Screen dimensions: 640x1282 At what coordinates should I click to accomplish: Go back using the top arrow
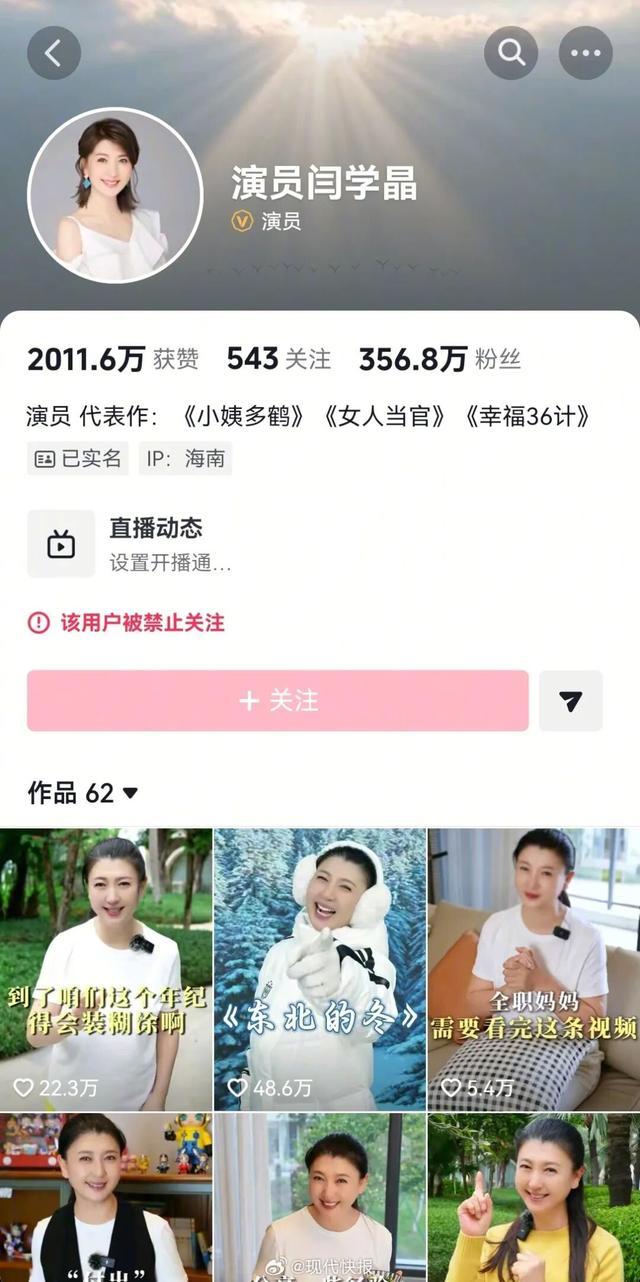click(x=54, y=53)
